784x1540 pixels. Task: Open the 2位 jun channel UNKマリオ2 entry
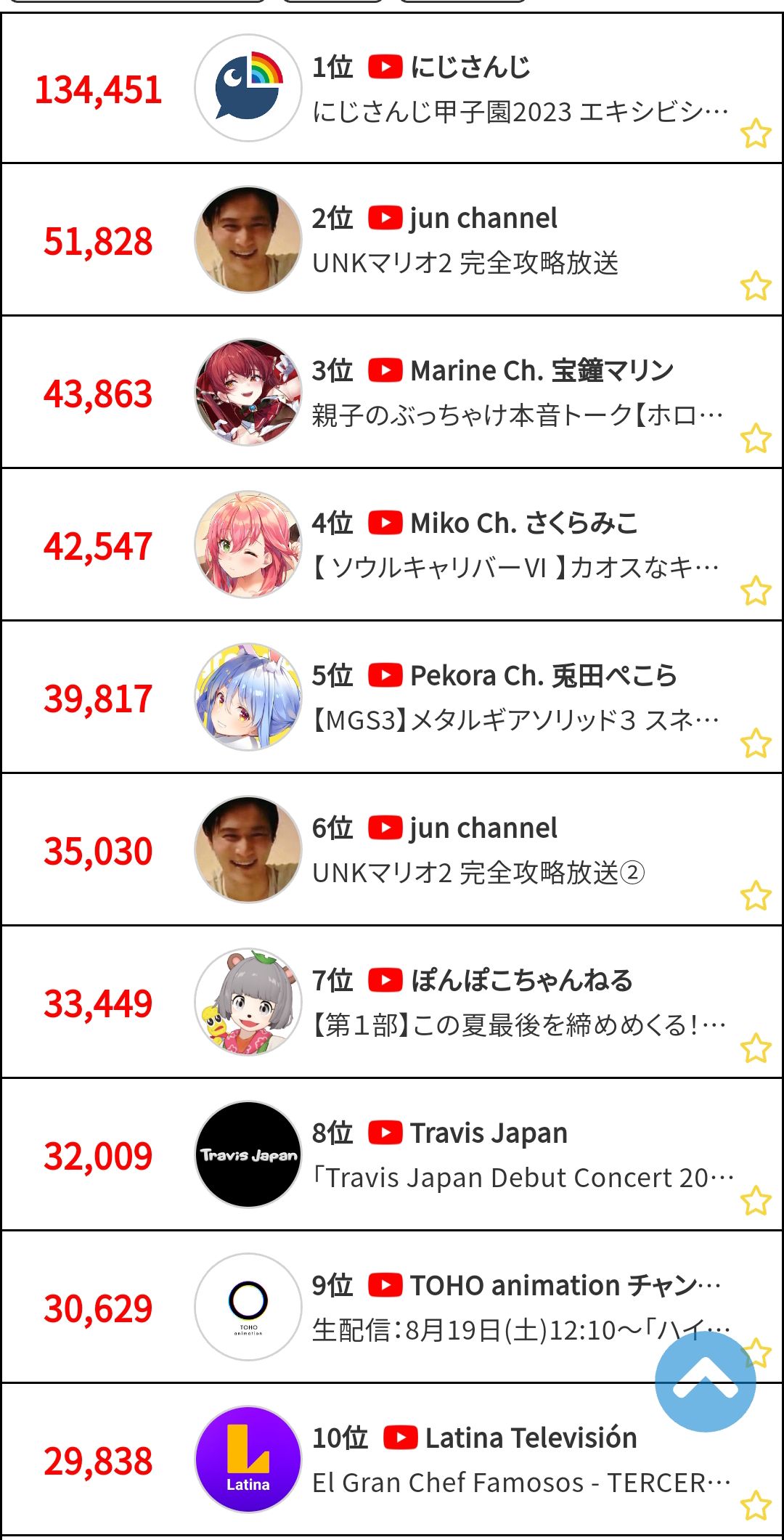pyautogui.click(x=392, y=240)
